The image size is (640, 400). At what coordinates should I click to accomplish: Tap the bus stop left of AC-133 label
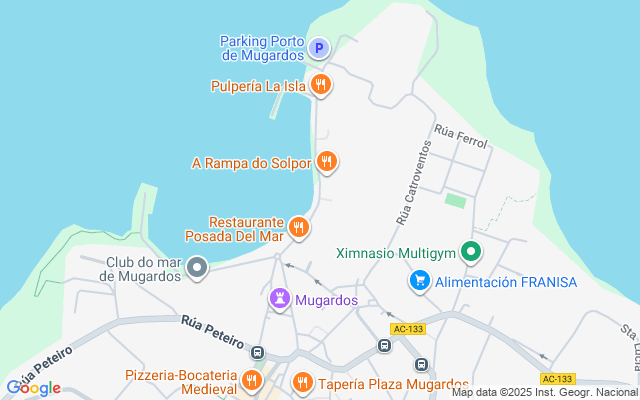click(x=384, y=346)
